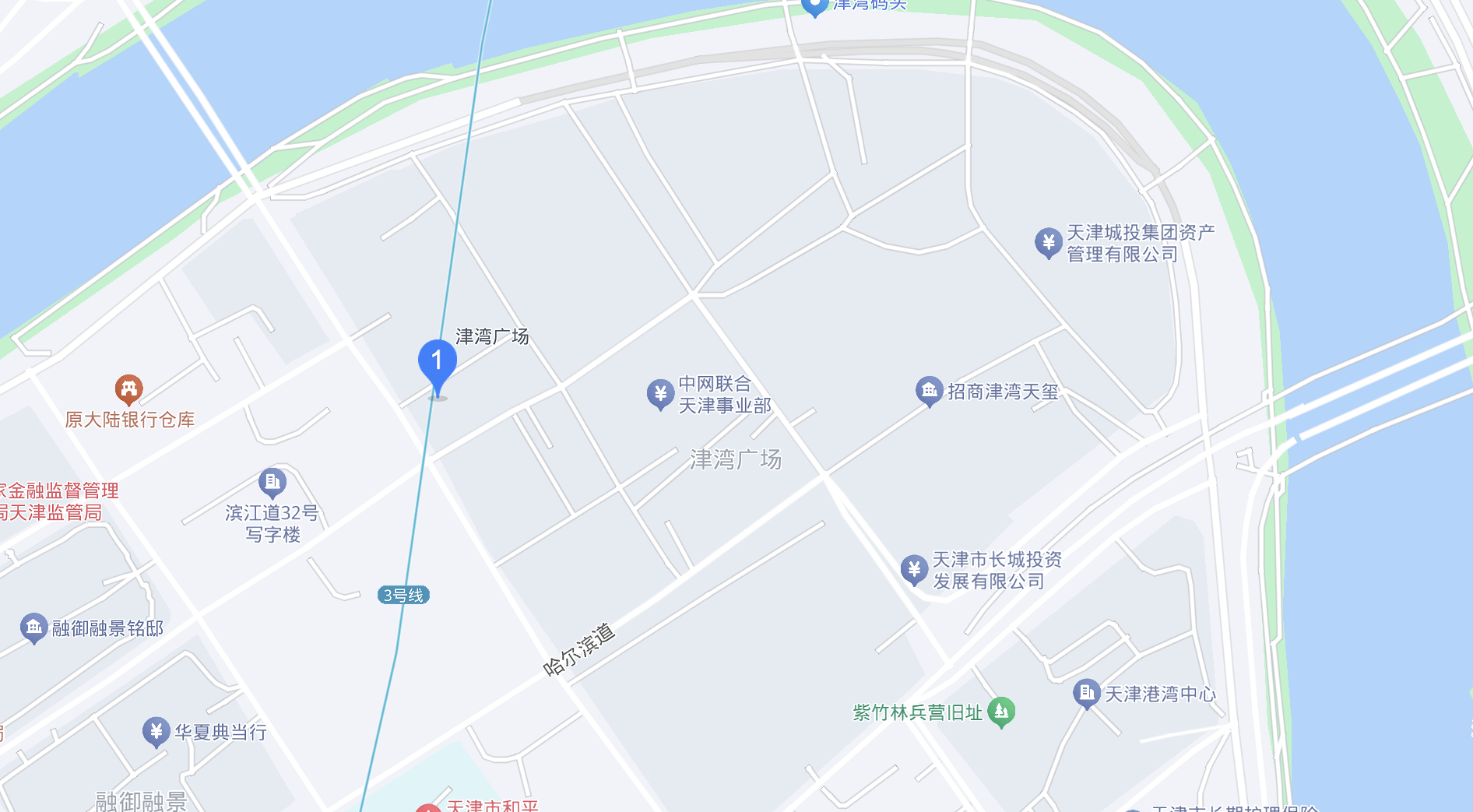This screenshot has width=1473, height=812.
Task: Open the 滨江道32号写字楼 building marker
Action: pos(272,483)
